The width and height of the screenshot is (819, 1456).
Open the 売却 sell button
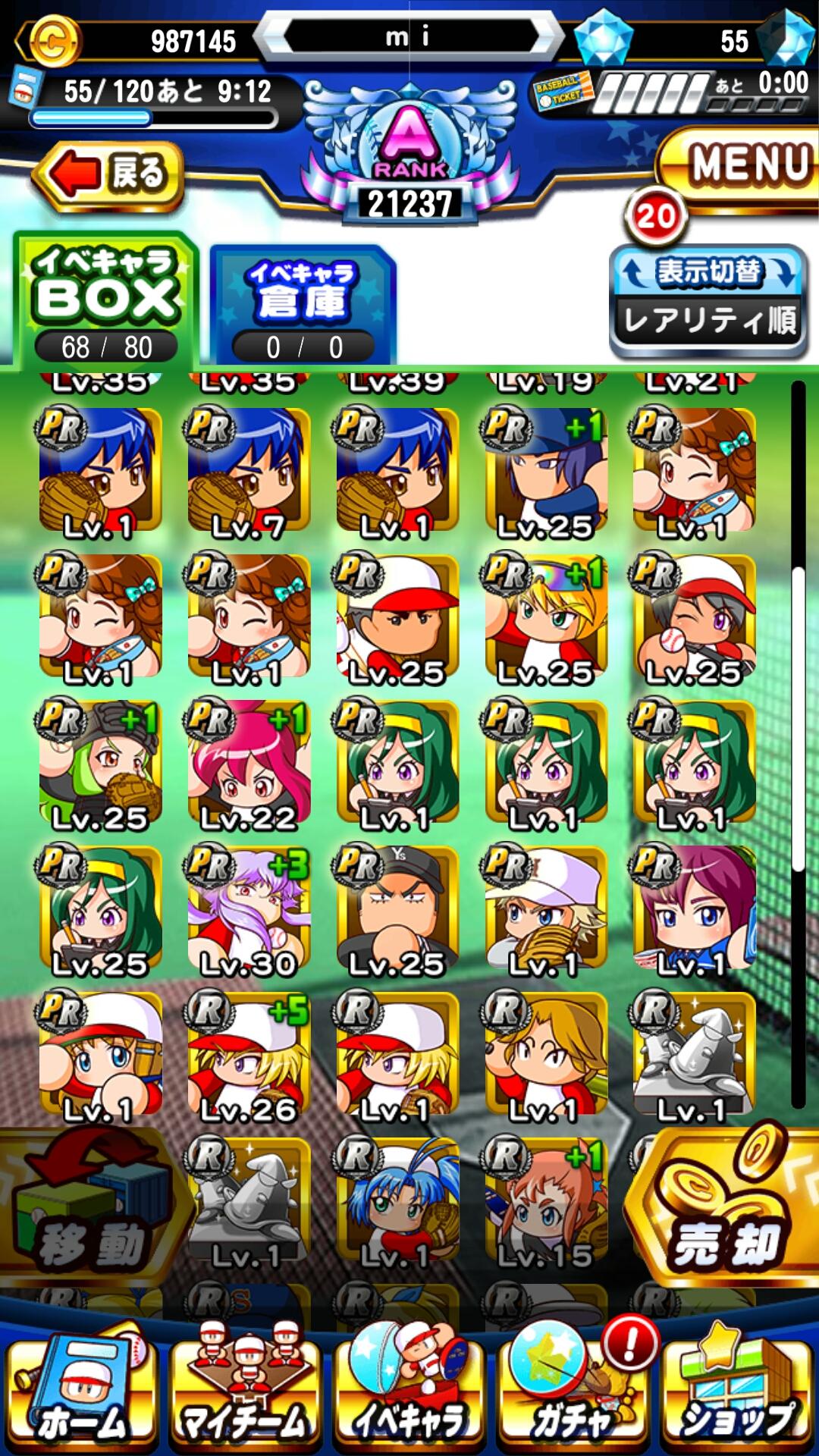(724, 1213)
